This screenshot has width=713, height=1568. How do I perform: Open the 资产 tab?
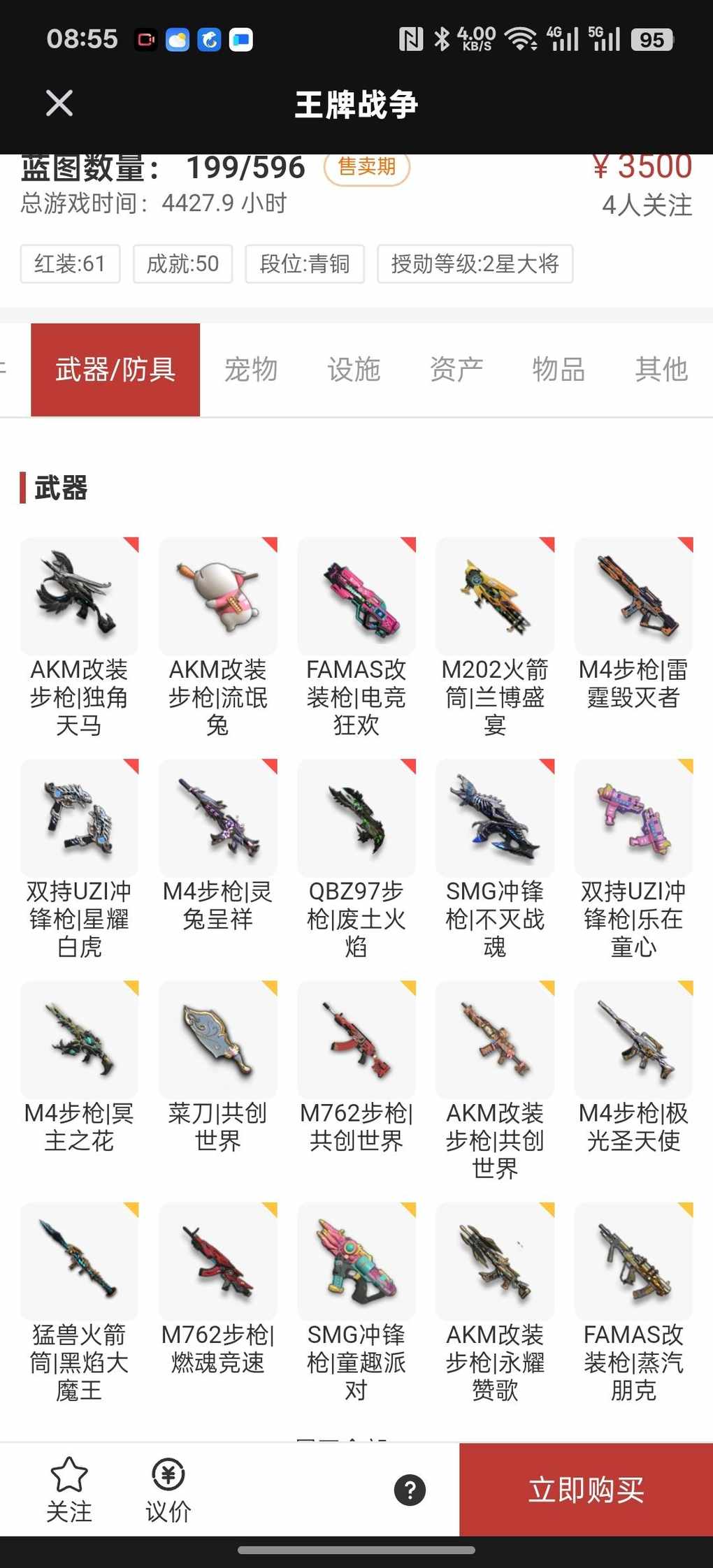pyautogui.click(x=456, y=370)
